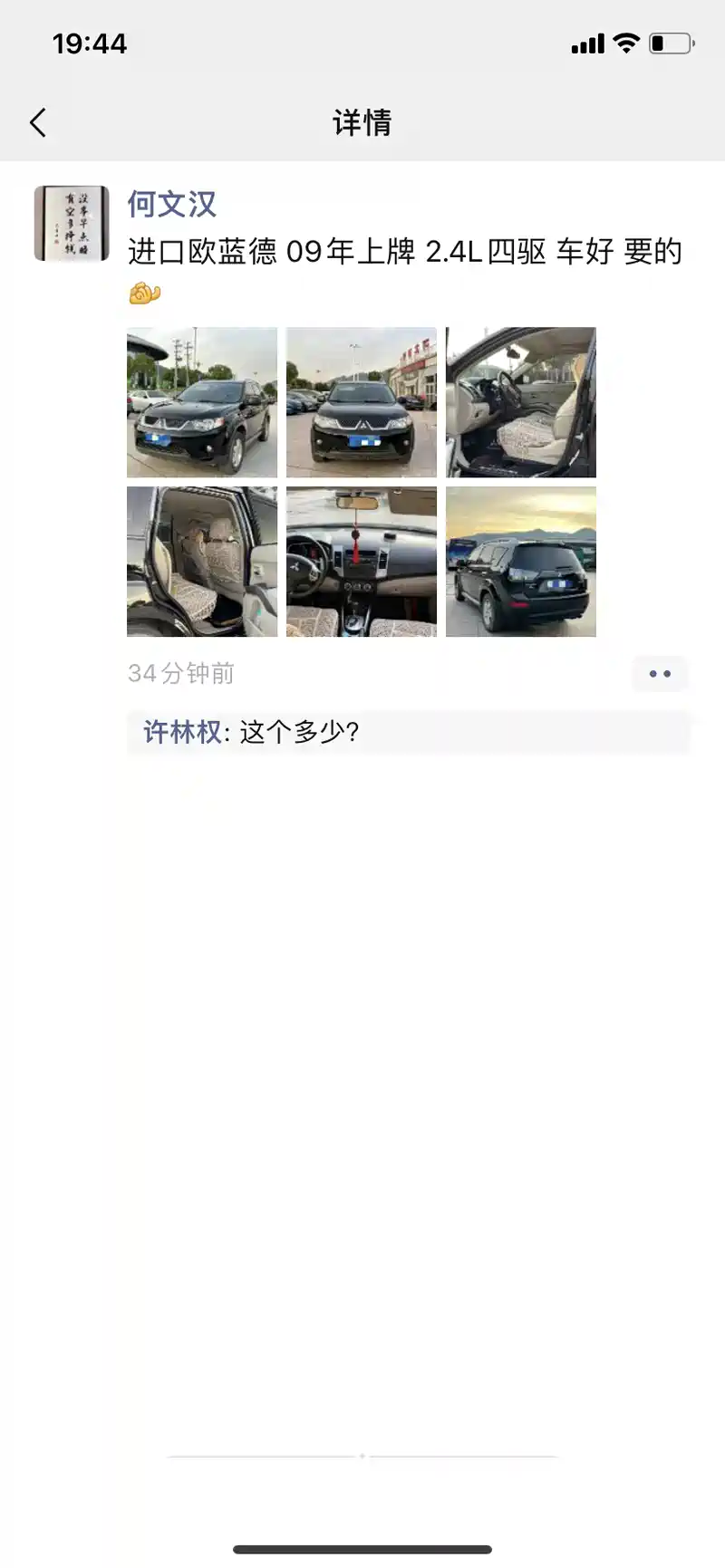Open the 何文汉 name link
Viewport: 725px width, 1568px height.
click(x=171, y=204)
